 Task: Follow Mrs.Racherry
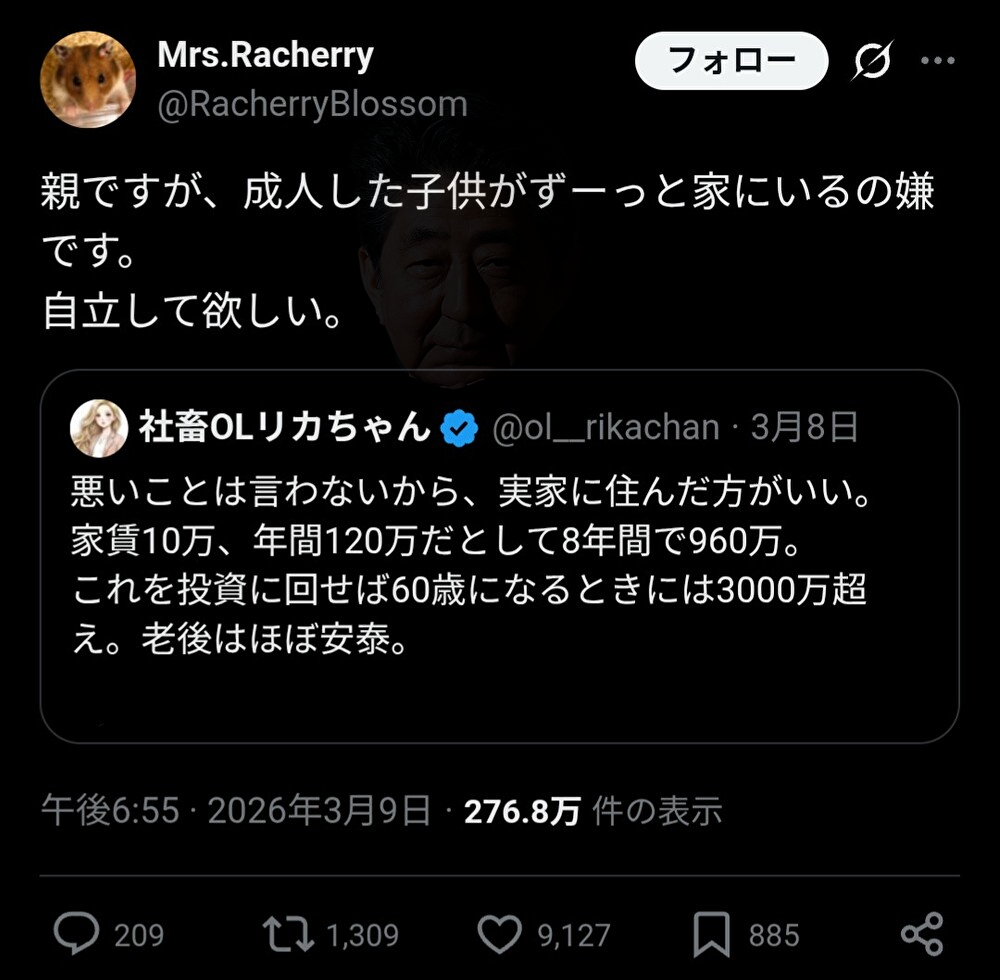point(731,62)
